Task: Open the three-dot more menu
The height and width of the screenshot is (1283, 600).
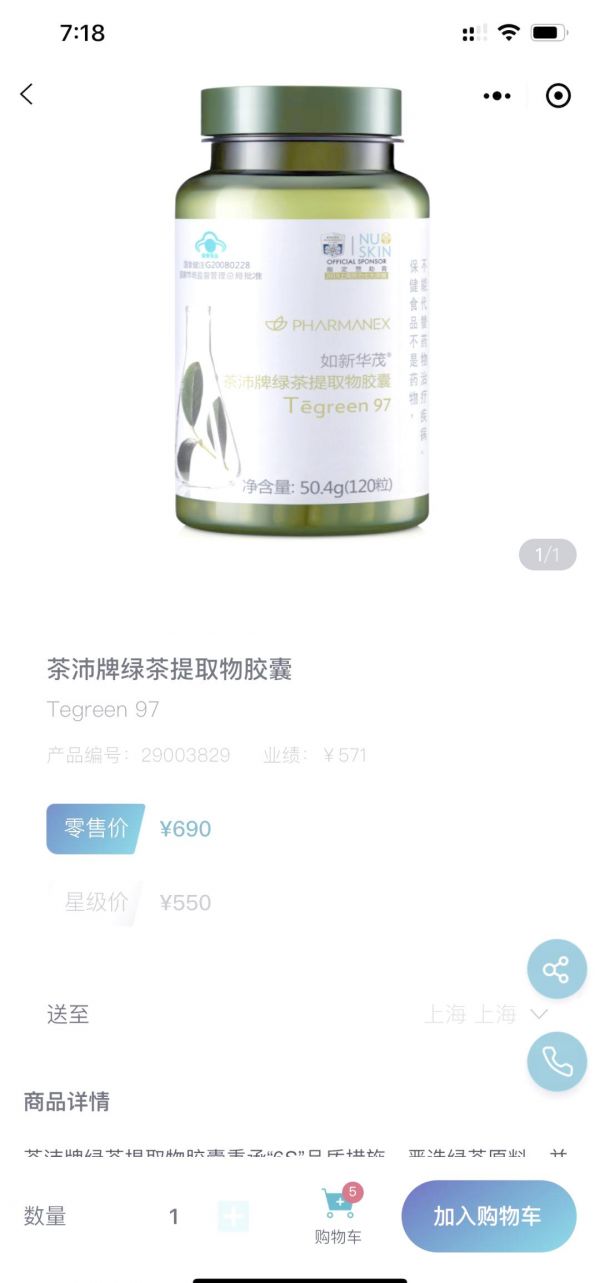Action: [x=497, y=96]
